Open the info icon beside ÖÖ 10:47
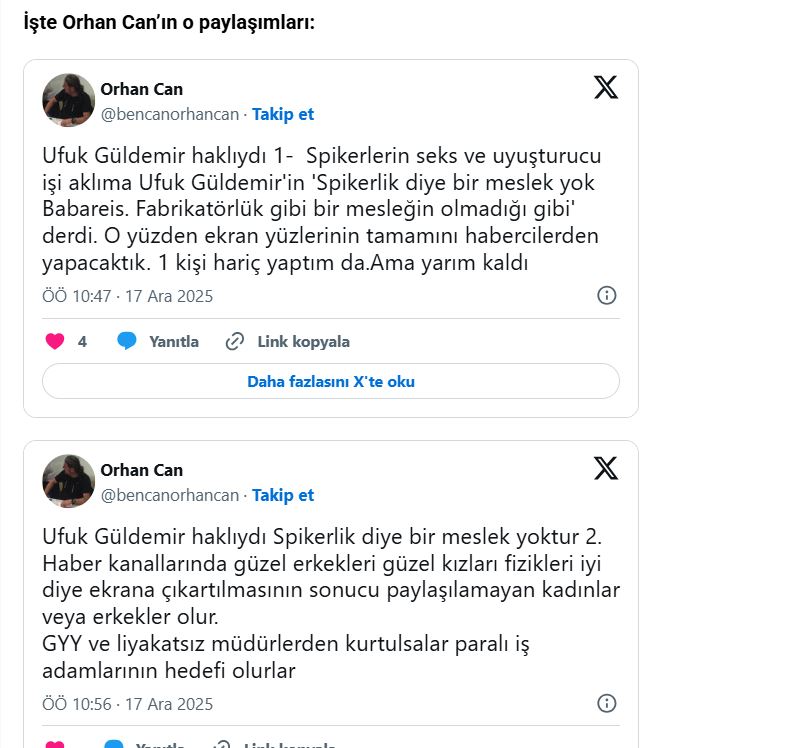 click(x=606, y=295)
